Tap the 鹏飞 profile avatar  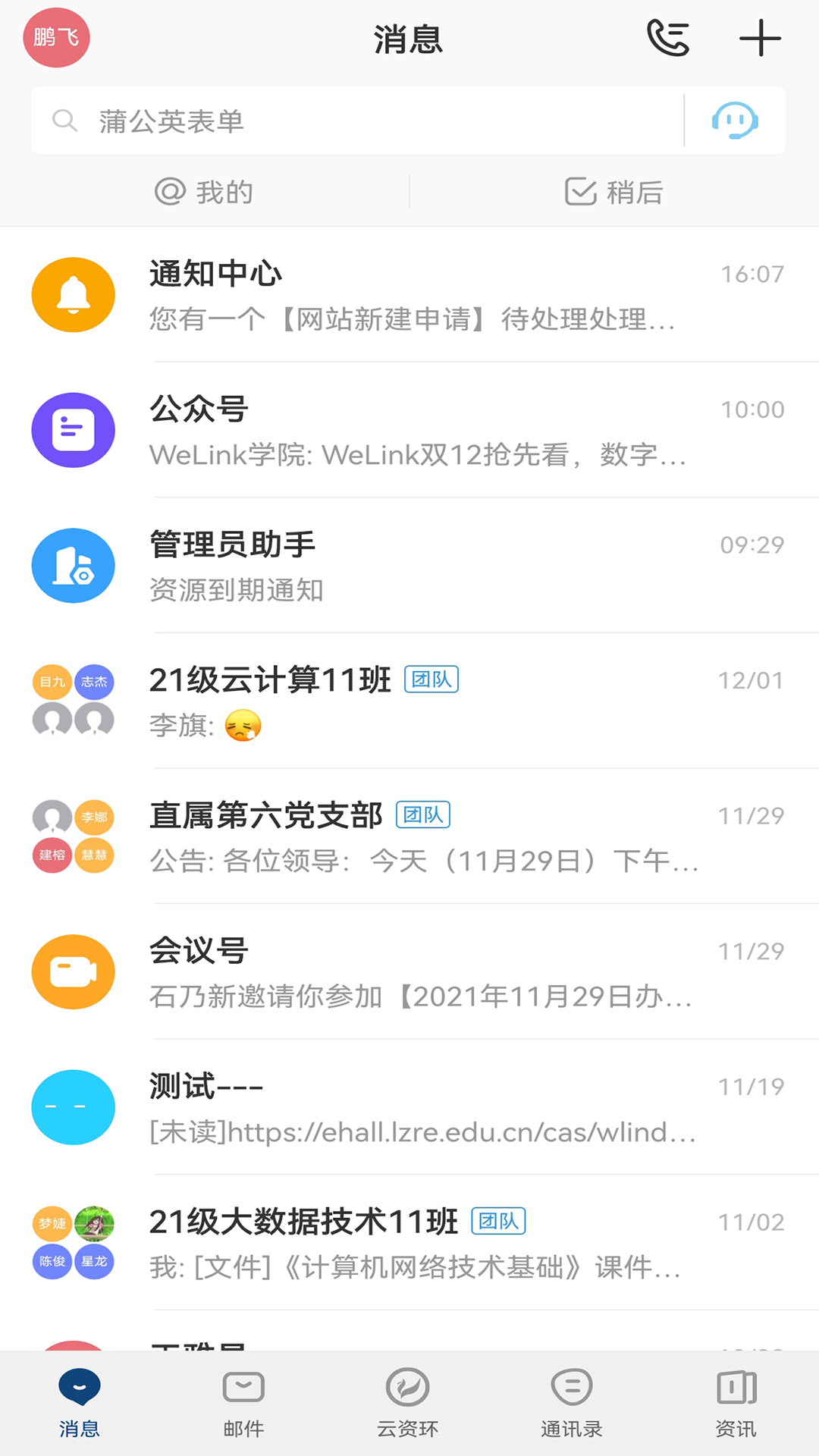tap(56, 37)
